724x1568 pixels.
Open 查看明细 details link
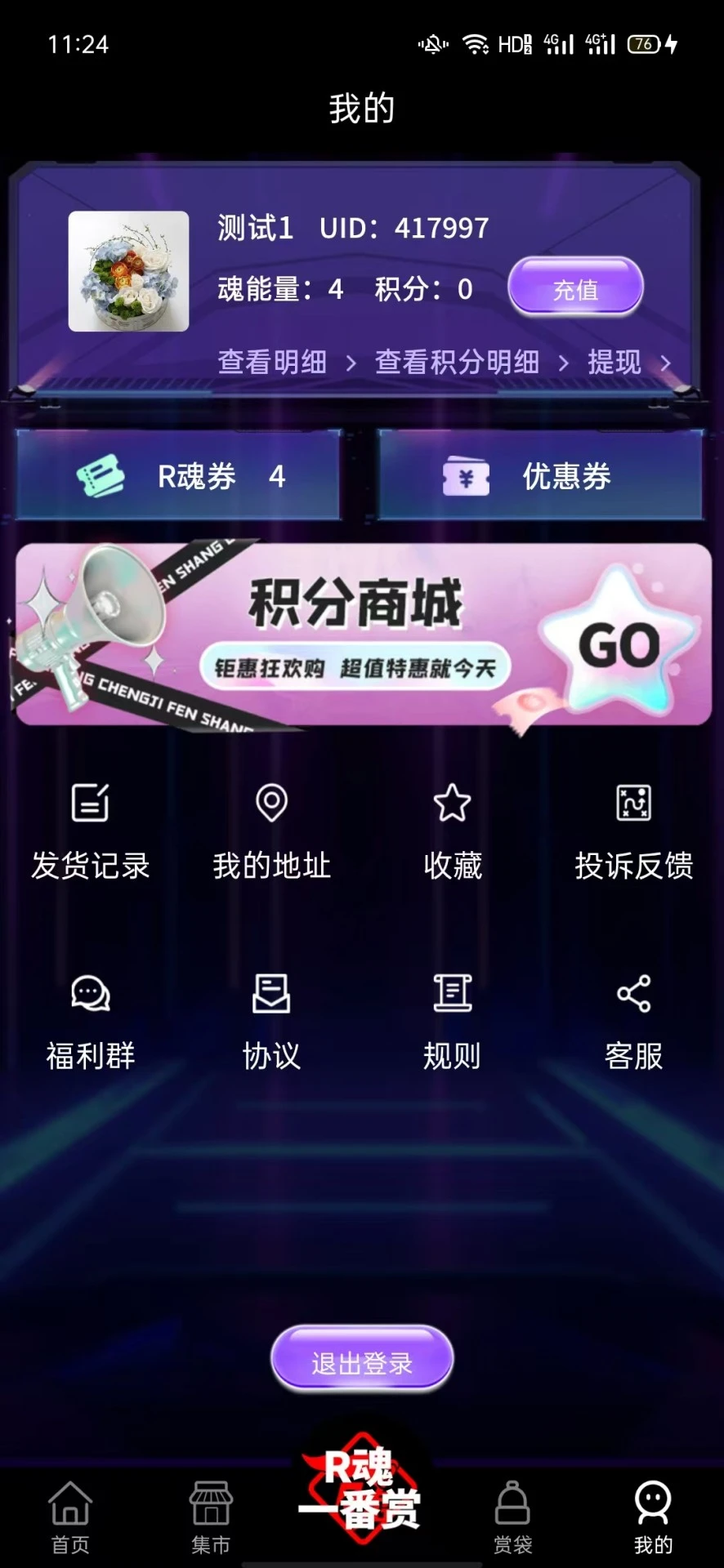286,362
